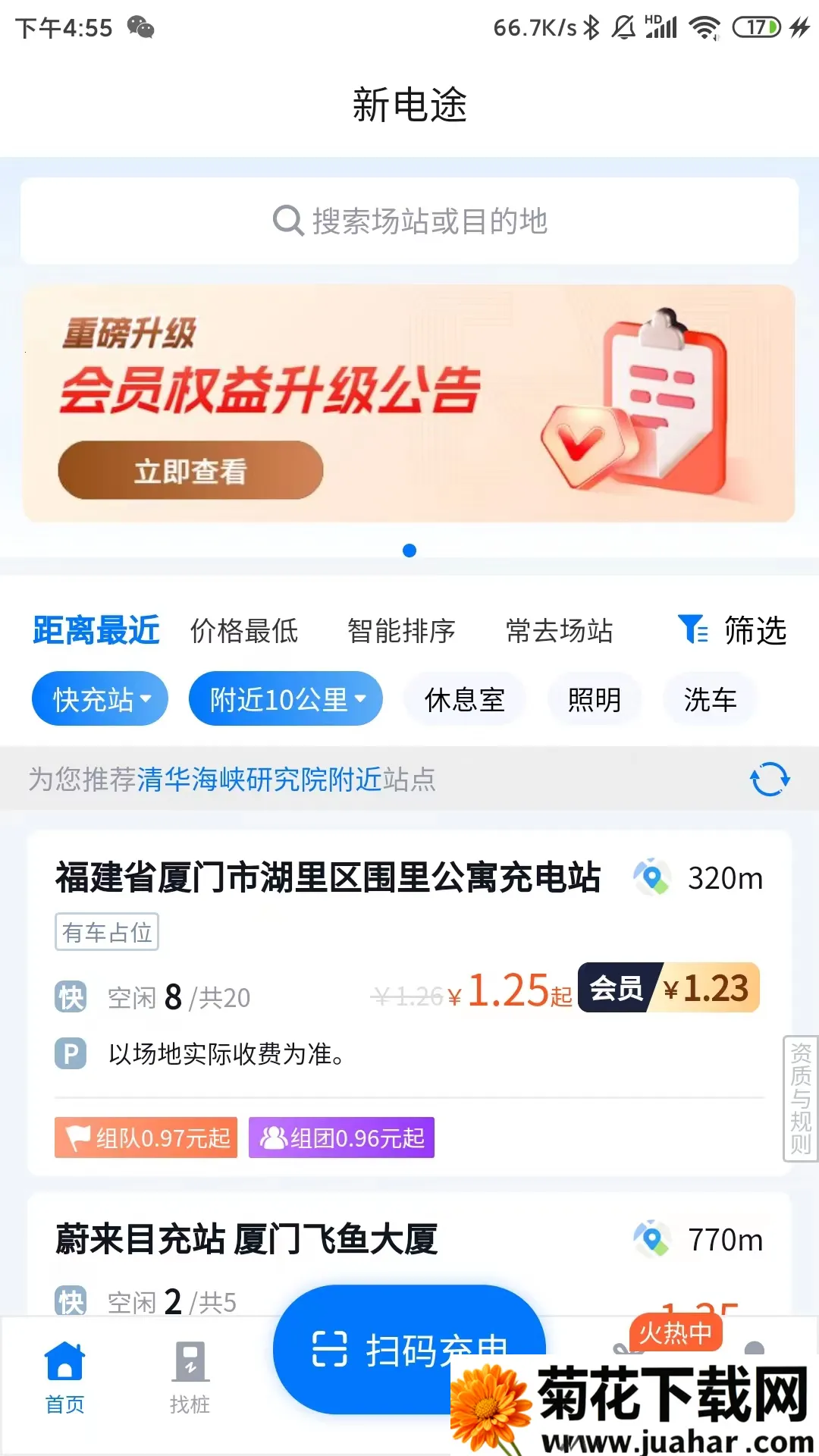Image resolution: width=819 pixels, height=1456 pixels.
Task: Toggle the 洗车 filter chip
Action: coord(710,698)
